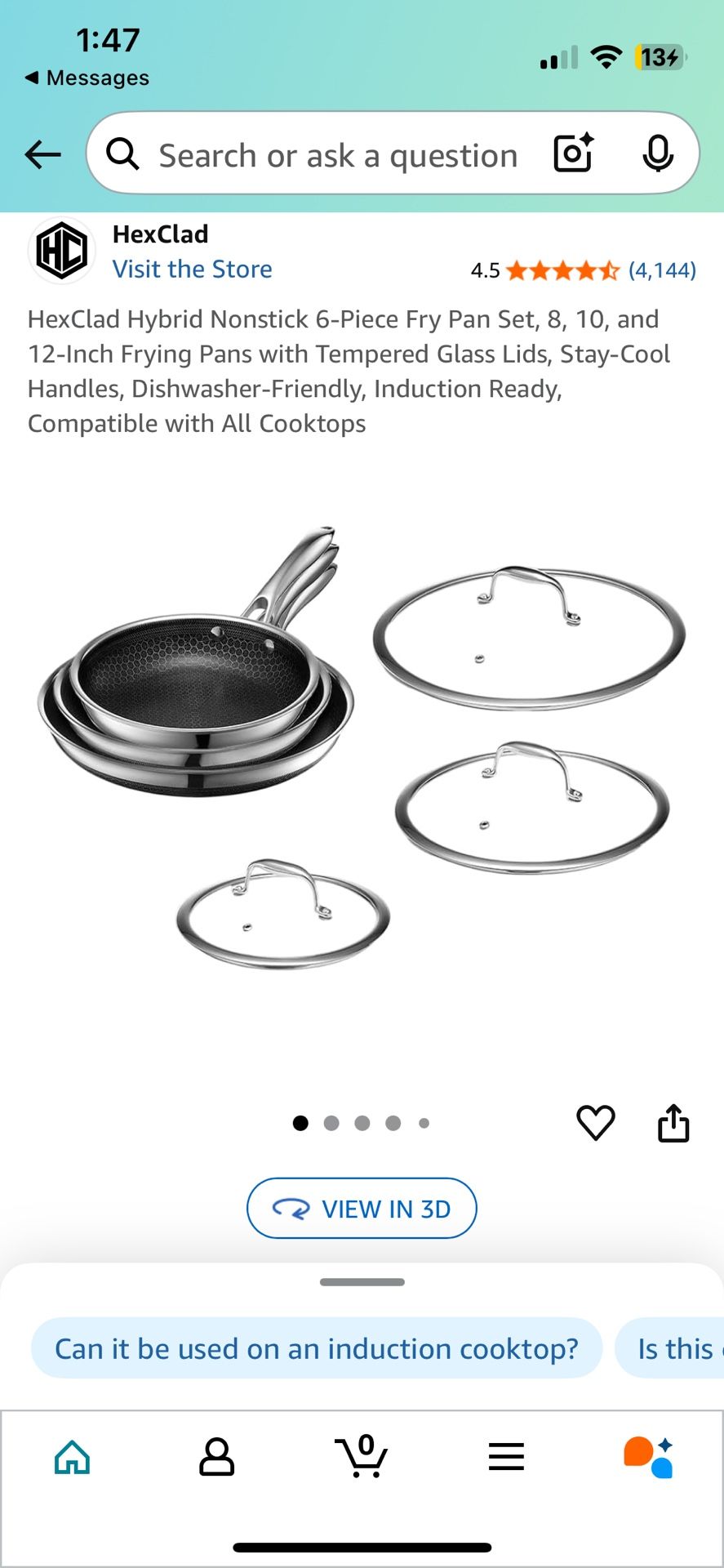The image size is (724, 1568).
Task: Return to Messages app
Action: click(87, 78)
